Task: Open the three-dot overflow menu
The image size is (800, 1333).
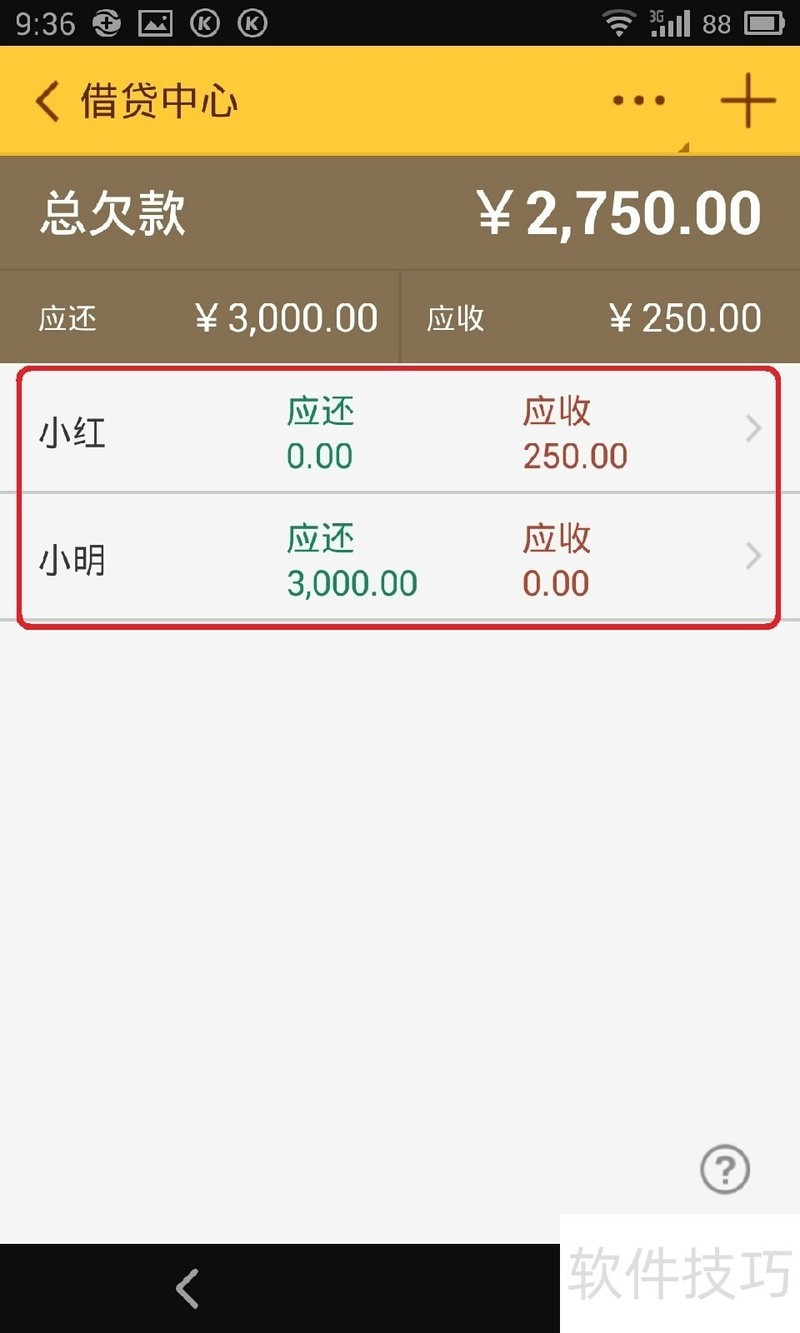Action: tap(639, 100)
